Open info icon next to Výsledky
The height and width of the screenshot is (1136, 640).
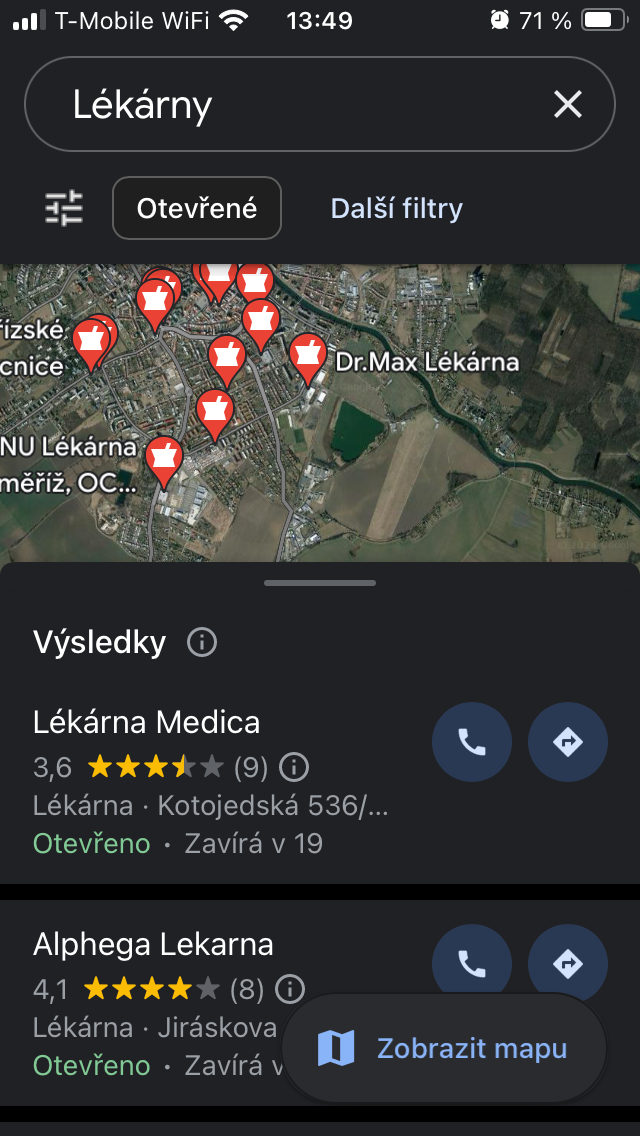coord(202,642)
